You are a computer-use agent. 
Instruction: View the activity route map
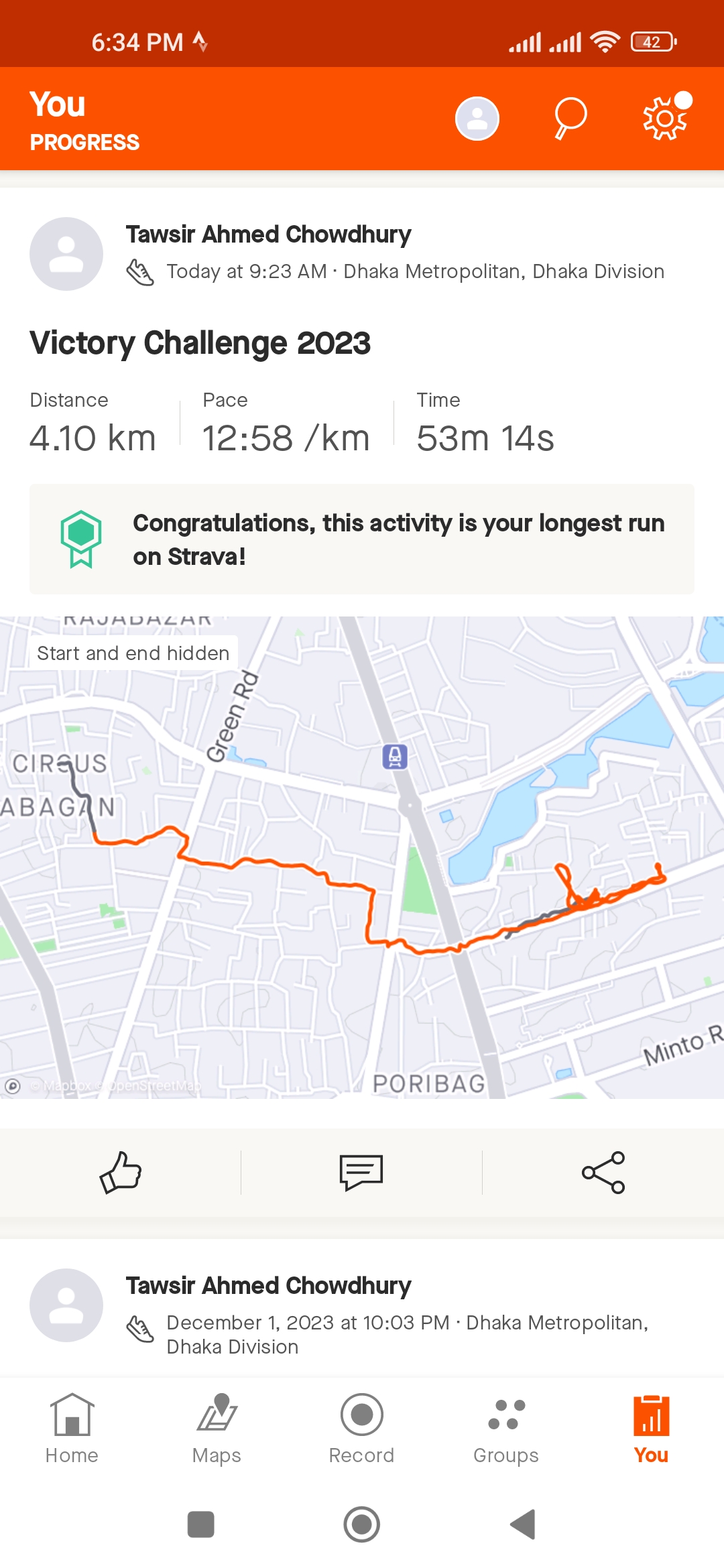click(x=362, y=857)
